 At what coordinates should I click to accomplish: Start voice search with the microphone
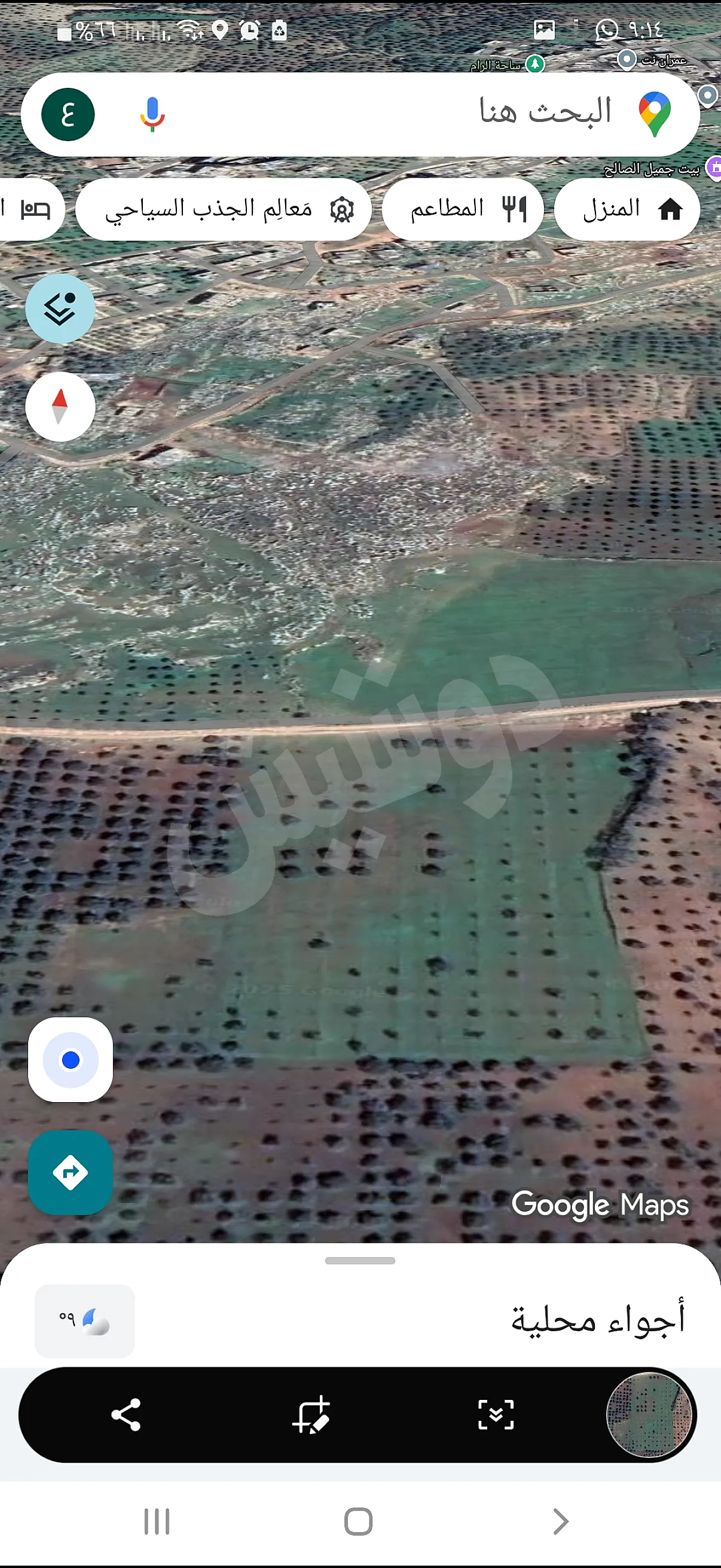[x=152, y=114]
